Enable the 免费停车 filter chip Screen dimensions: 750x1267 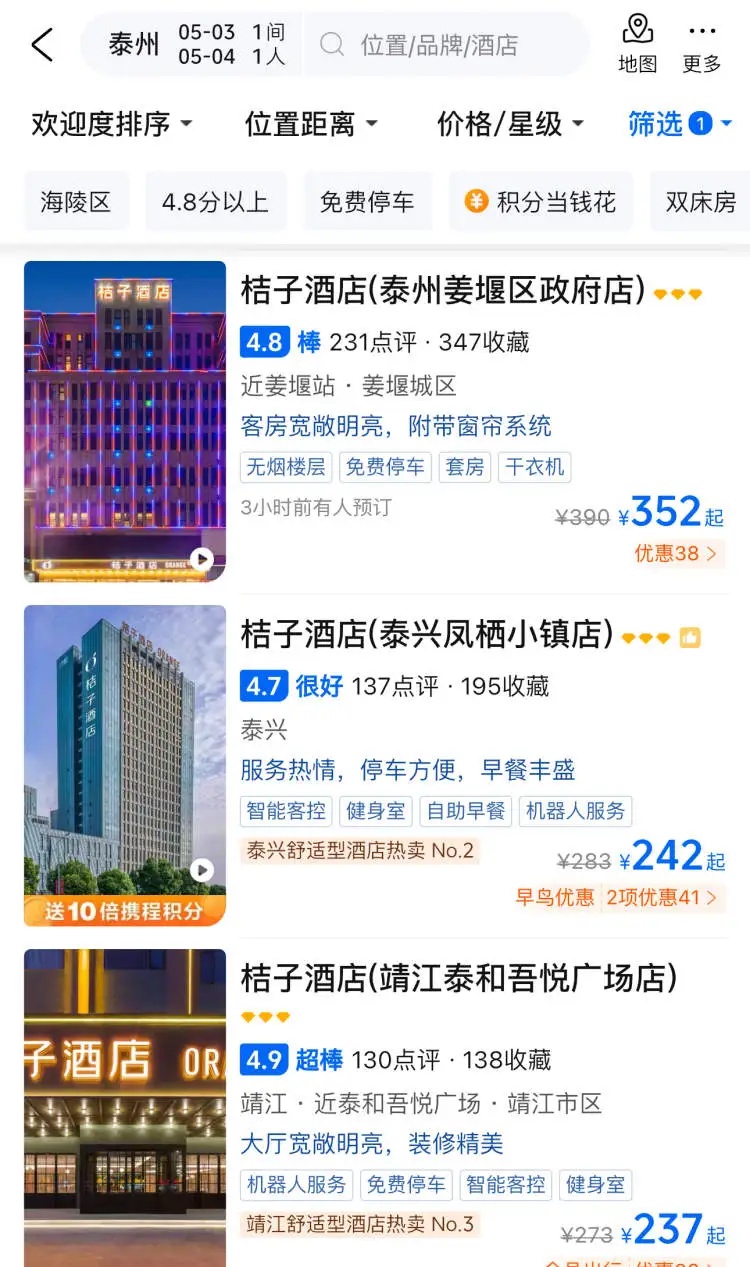tap(368, 201)
